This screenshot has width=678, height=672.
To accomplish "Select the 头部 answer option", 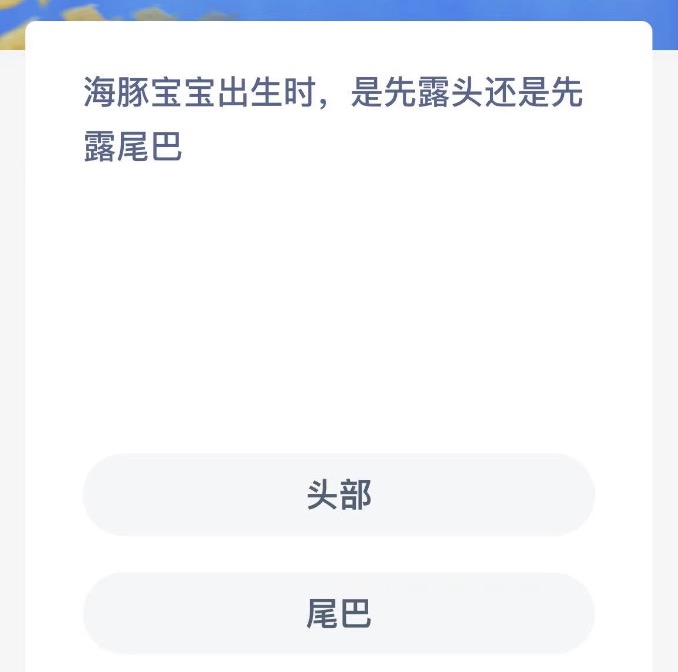I will (338, 495).
